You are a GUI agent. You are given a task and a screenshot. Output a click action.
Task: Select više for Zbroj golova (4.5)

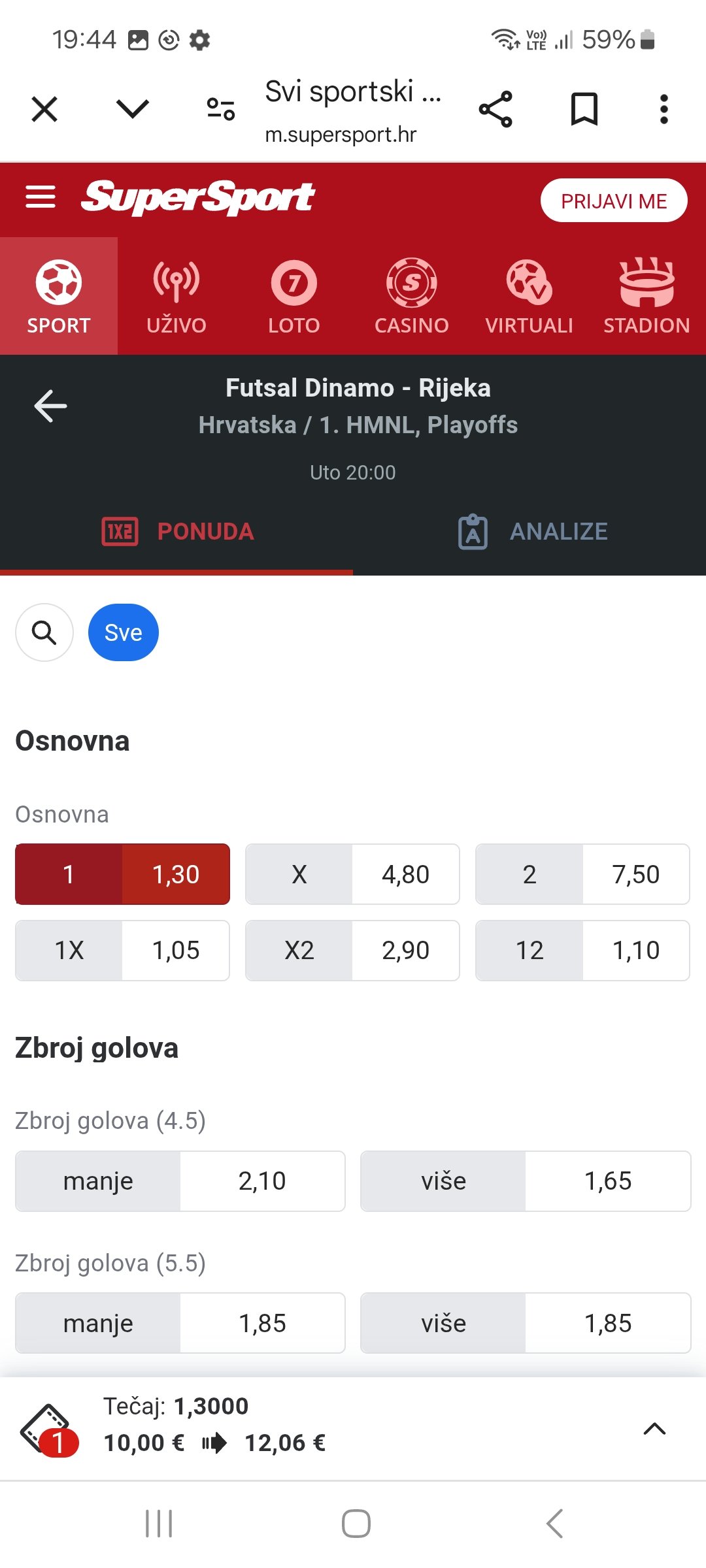pyautogui.click(x=526, y=1181)
